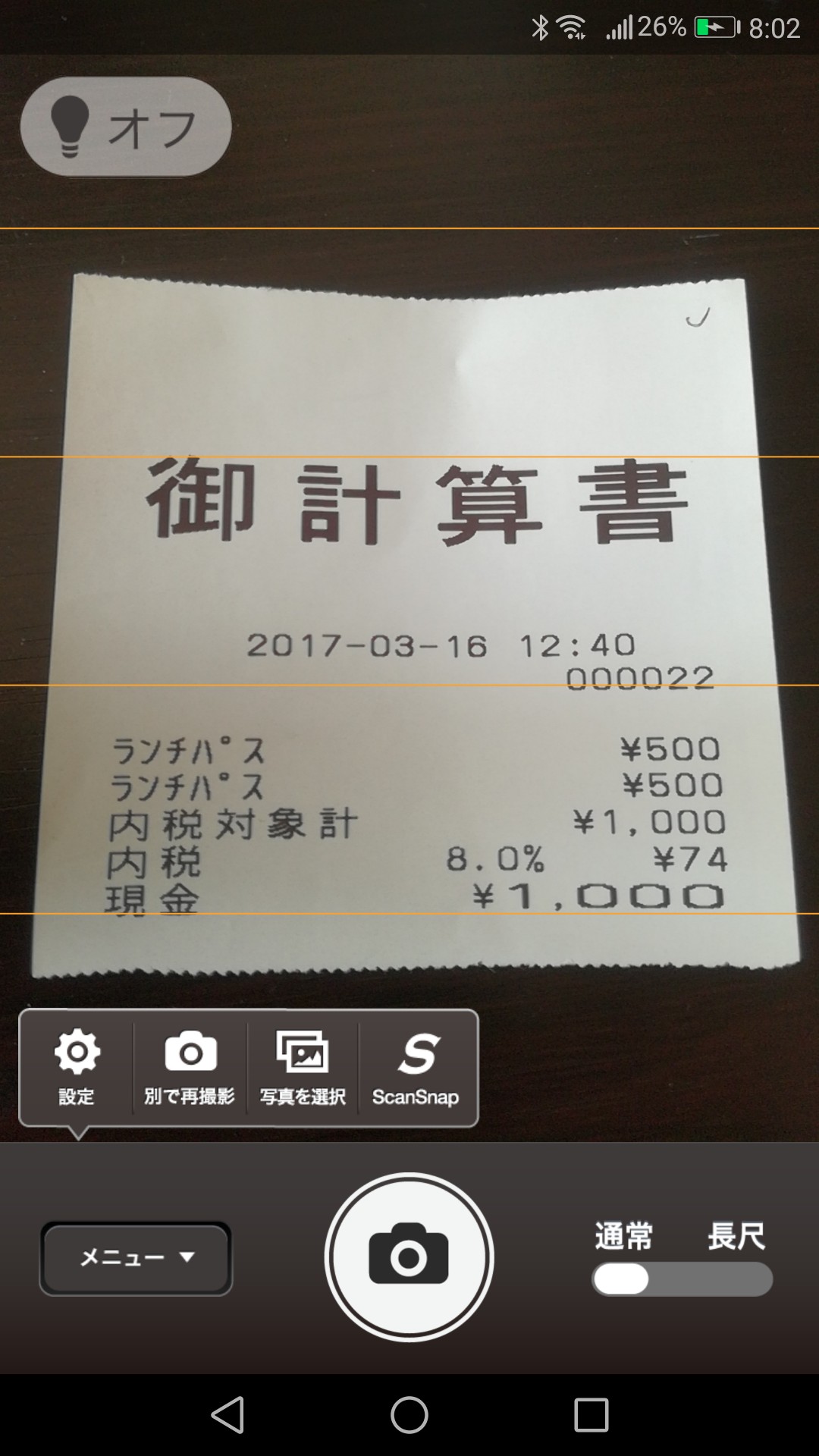Viewport: 819px width, 1456px height.
Task: Collapse the メニュー dropdown button
Action: pyautogui.click(x=136, y=1258)
